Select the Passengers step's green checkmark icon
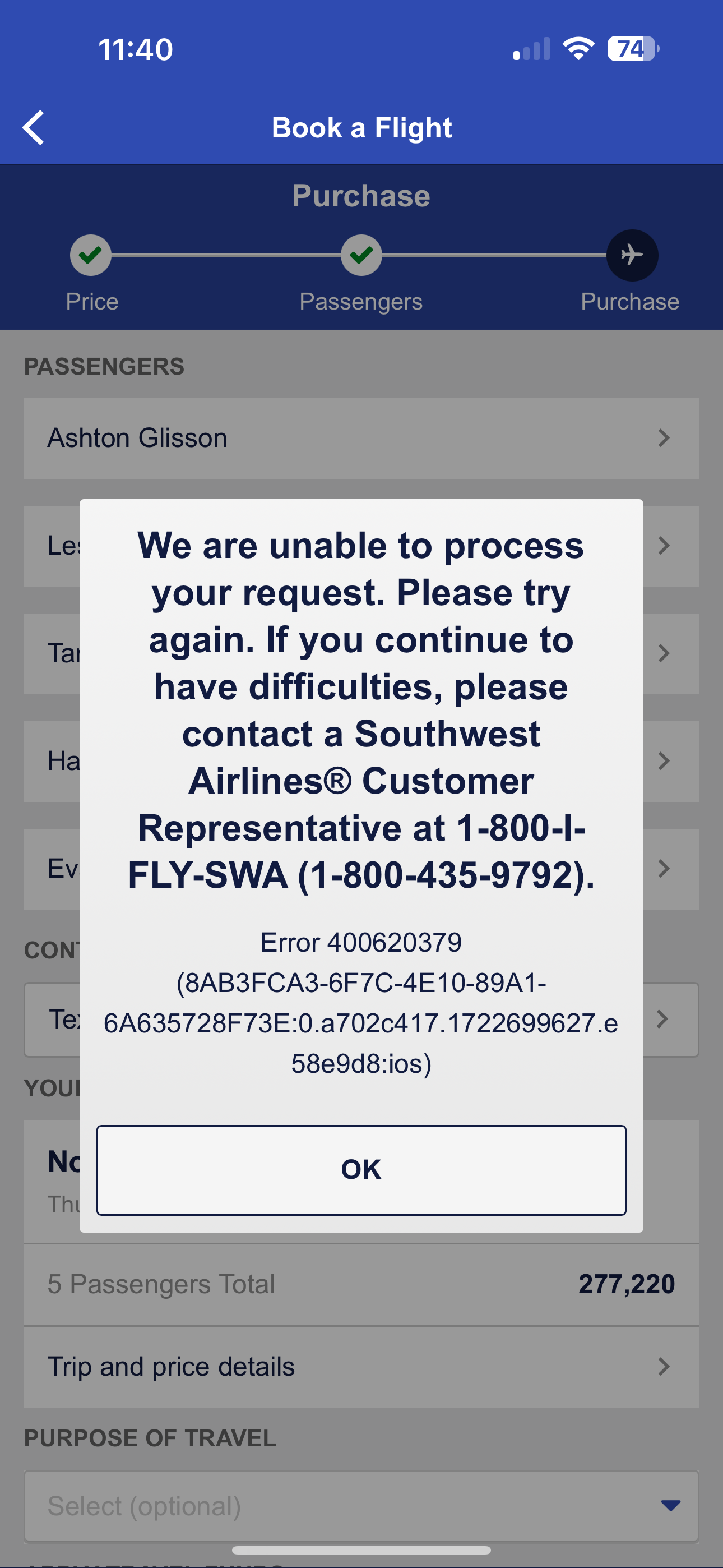 pyautogui.click(x=361, y=256)
